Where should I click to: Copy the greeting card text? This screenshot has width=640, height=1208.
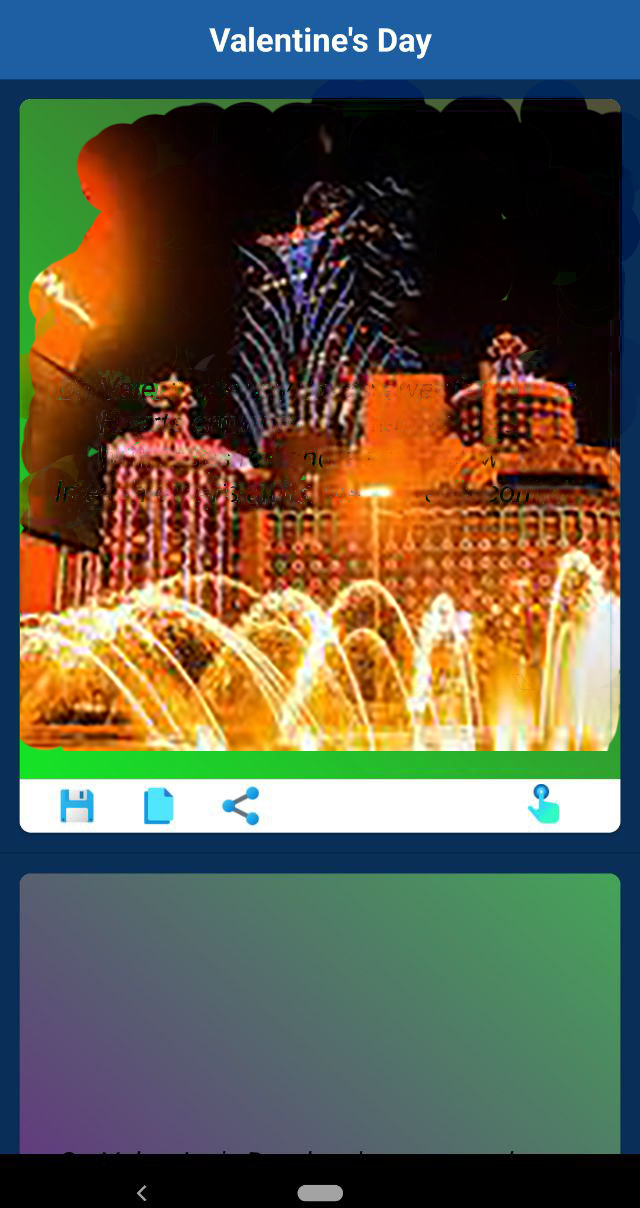pos(159,806)
